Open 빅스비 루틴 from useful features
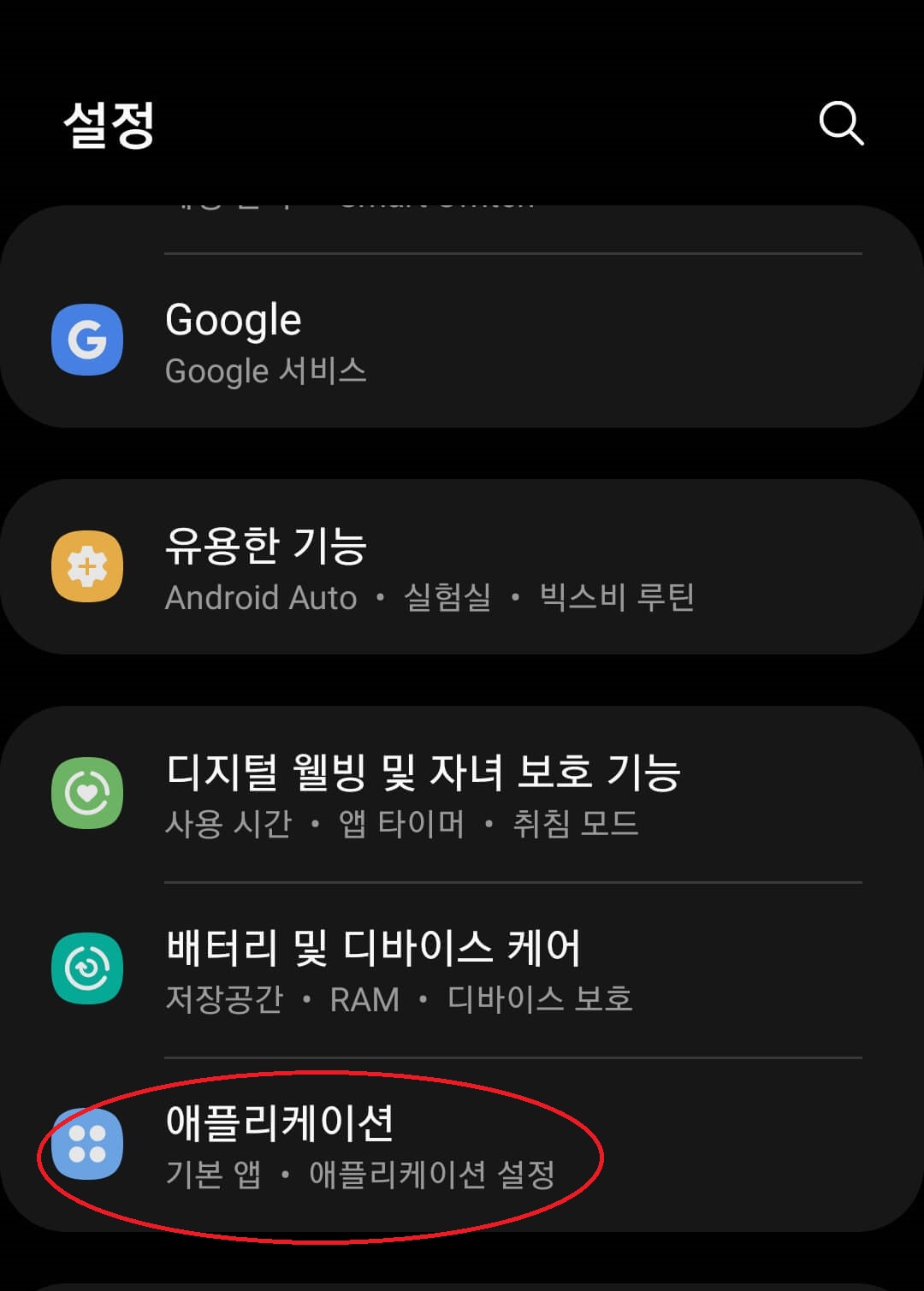Image resolution: width=924 pixels, height=1291 pixels. (x=619, y=598)
